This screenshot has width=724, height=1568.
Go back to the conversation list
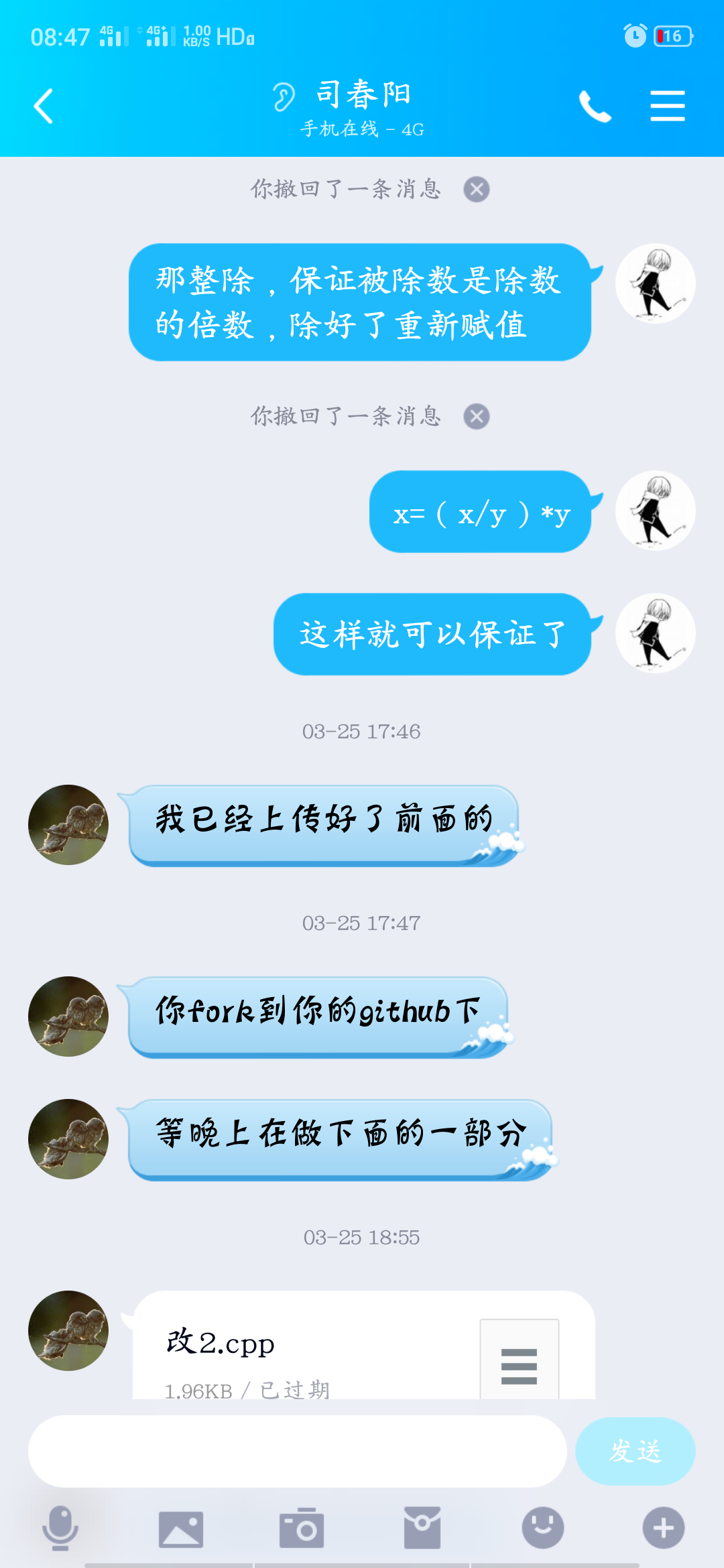pyautogui.click(x=44, y=106)
